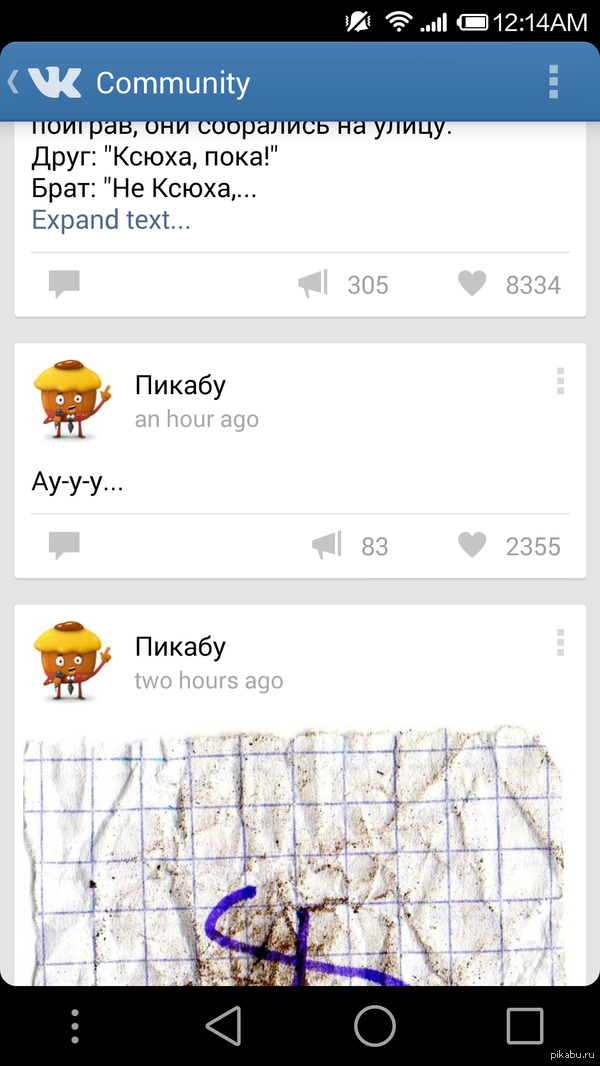Comment on the Ау-у-у post
This screenshot has width=600, height=1066.
(x=64, y=545)
